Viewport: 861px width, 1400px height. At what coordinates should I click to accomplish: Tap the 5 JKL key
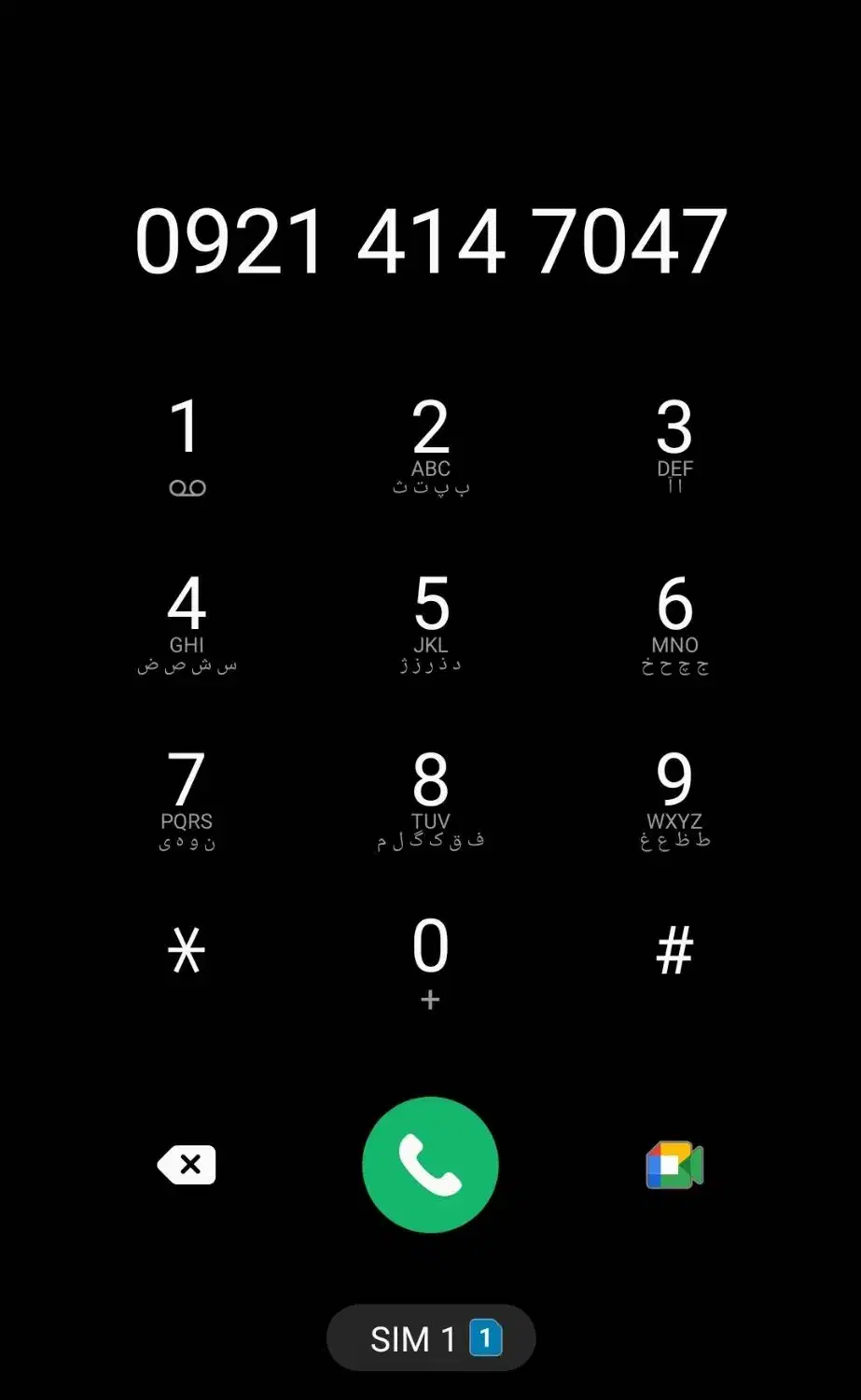[430, 621]
